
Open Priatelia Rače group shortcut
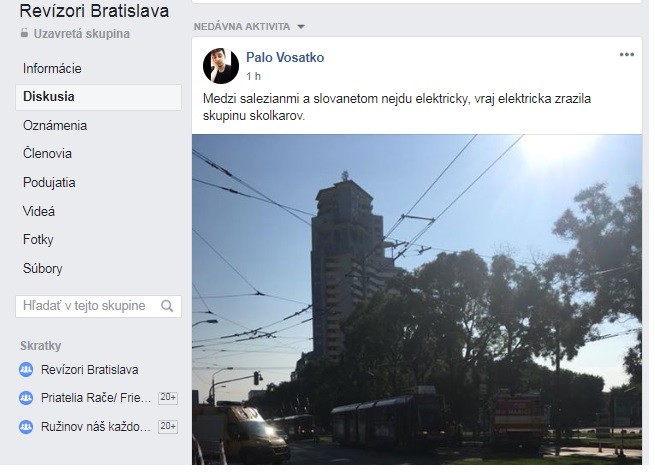click(x=97, y=398)
